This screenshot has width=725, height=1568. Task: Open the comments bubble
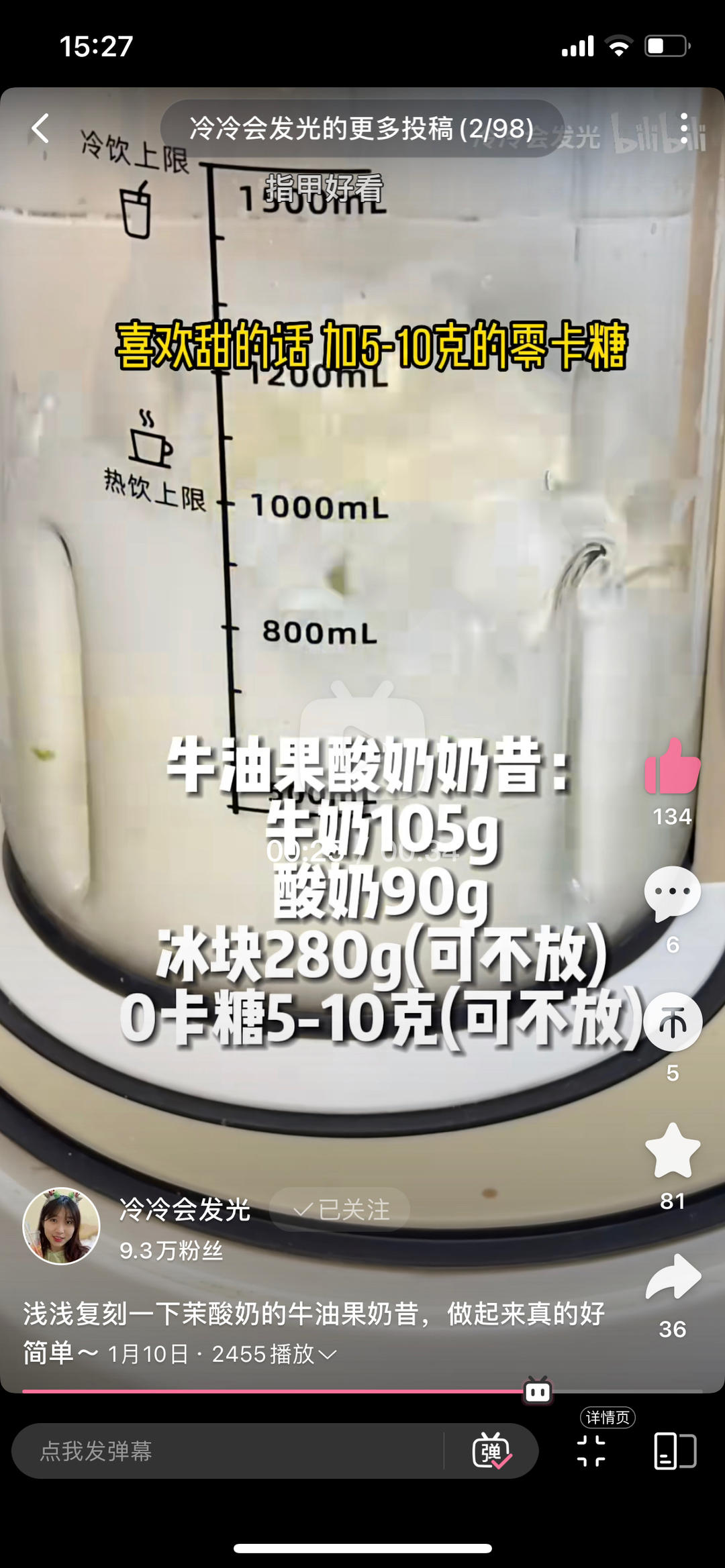coord(672,893)
